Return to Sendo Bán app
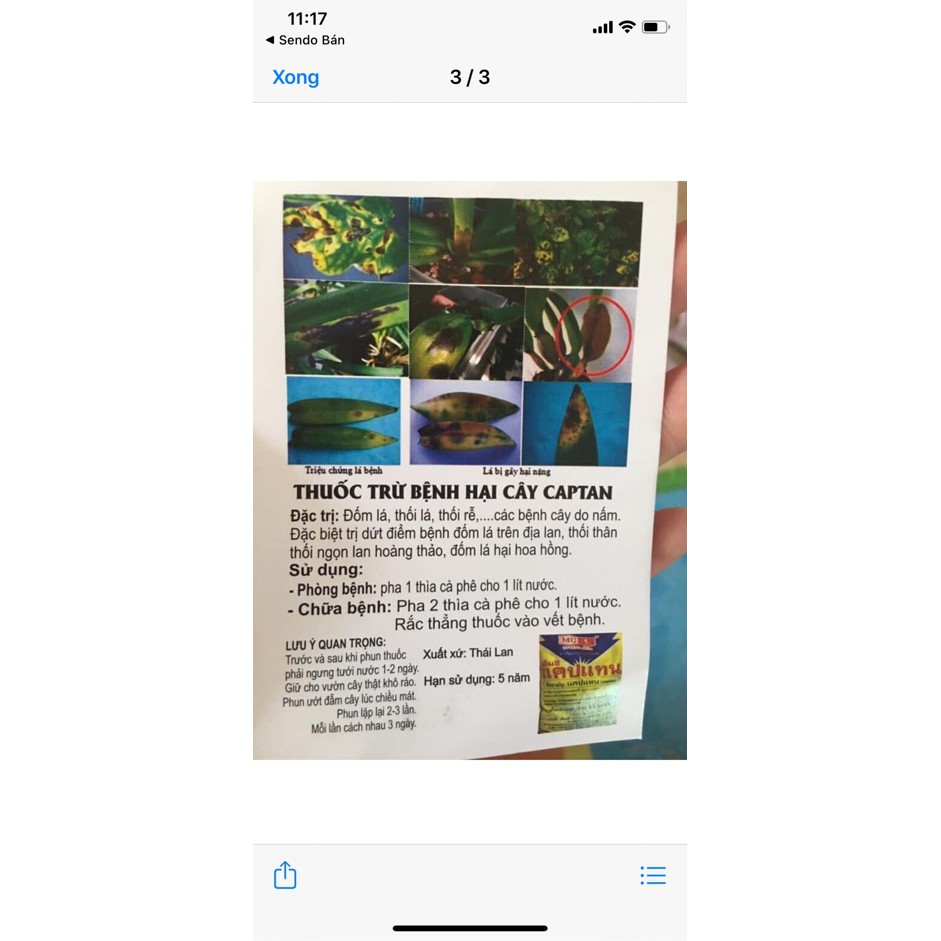Screen dimensions: 941x941 pos(305,40)
